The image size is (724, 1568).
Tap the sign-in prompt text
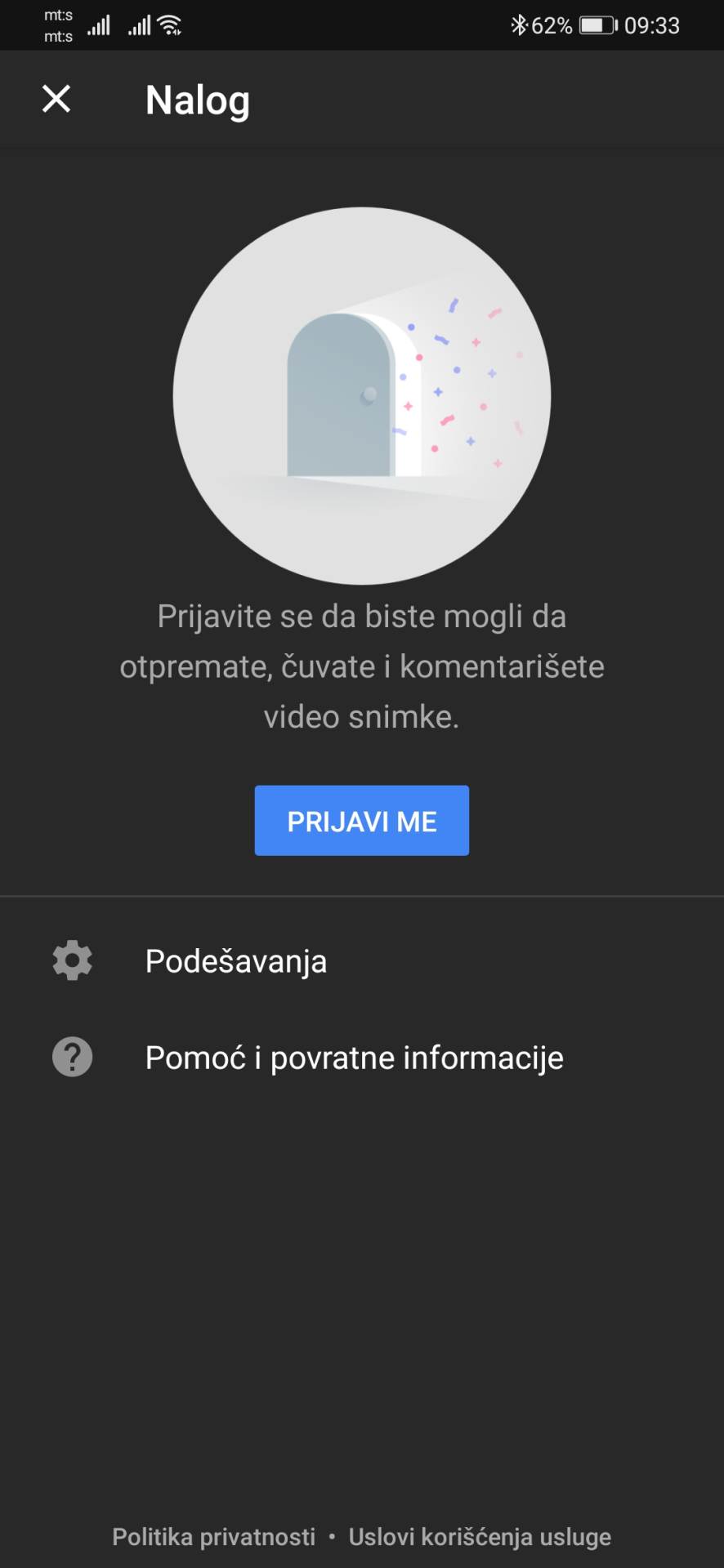(x=362, y=666)
